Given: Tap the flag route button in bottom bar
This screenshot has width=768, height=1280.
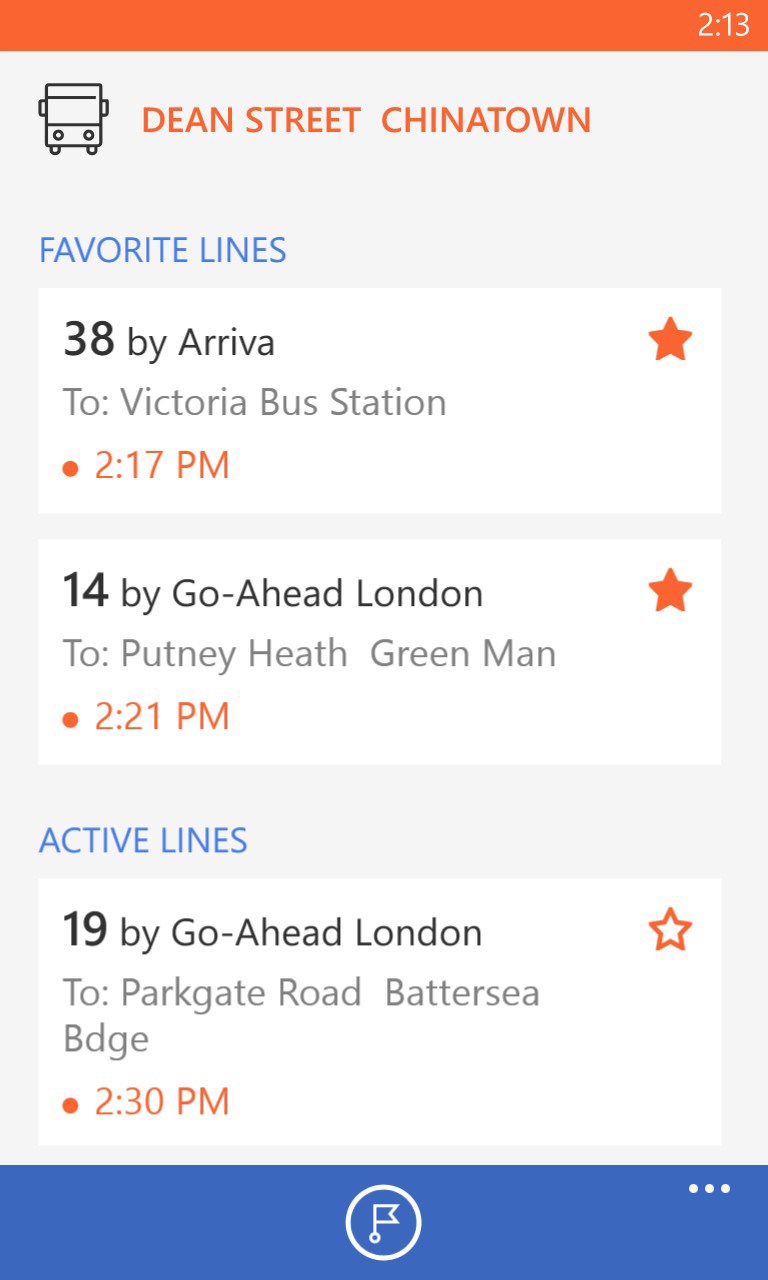Looking at the screenshot, I should click(x=384, y=1222).
